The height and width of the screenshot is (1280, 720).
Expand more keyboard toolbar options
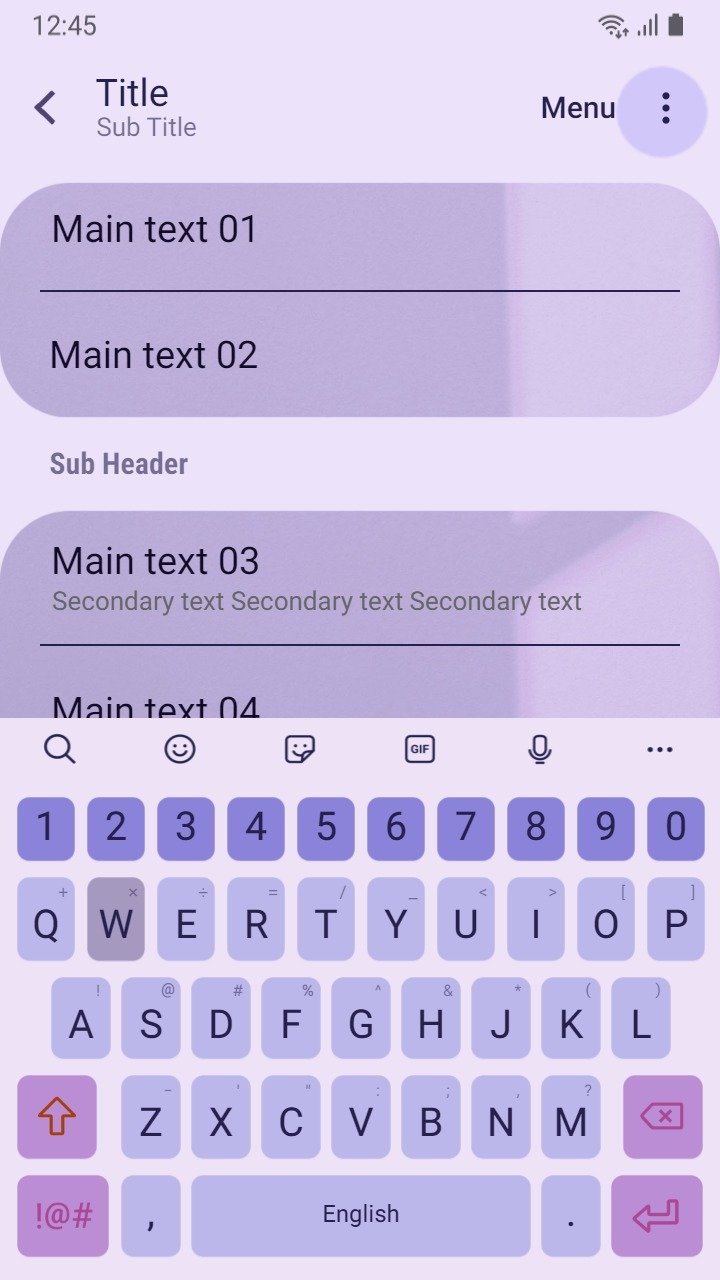pyautogui.click(x=660, y=749)
